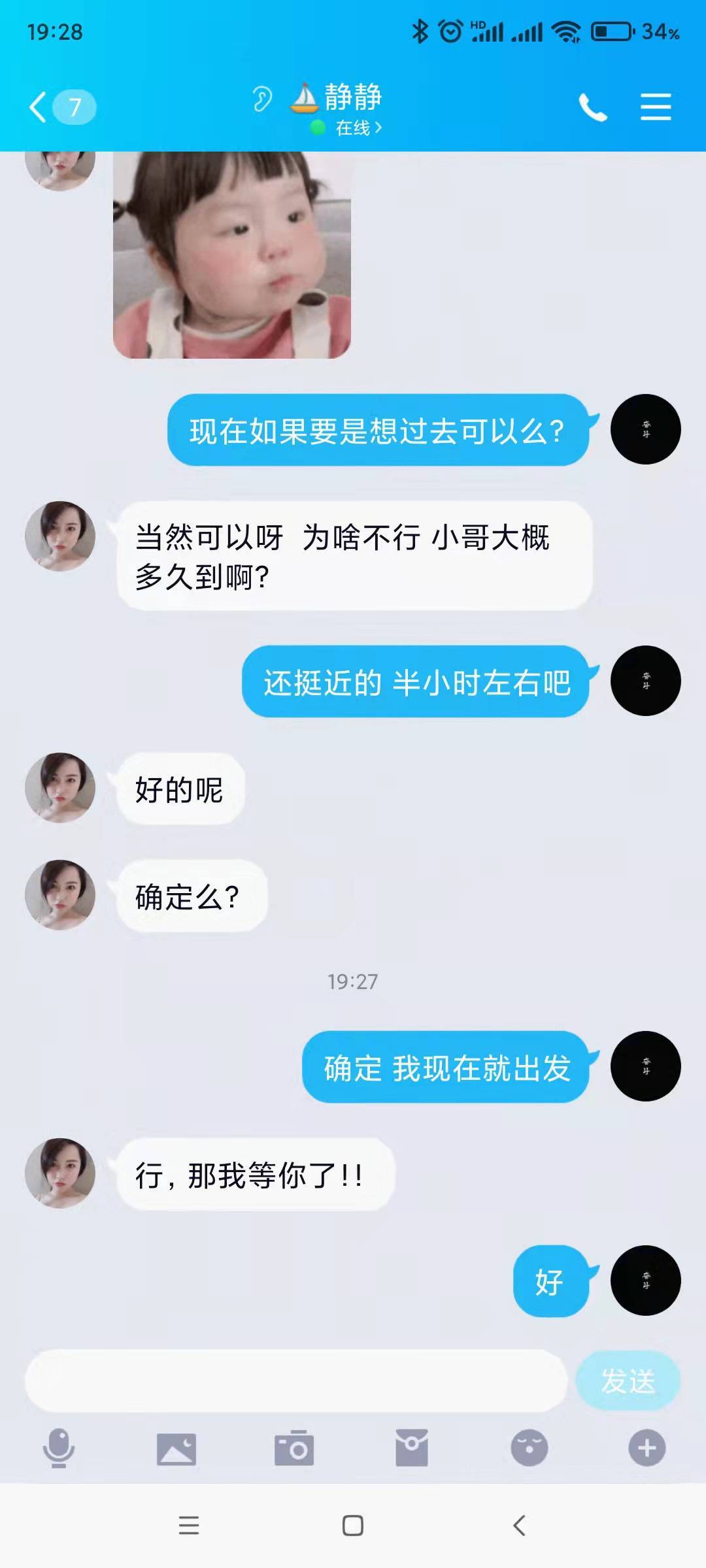This screenshot has width=706, height=1568.
Task: Tap the earpiece mode icon
Action: tap(261, 99)
